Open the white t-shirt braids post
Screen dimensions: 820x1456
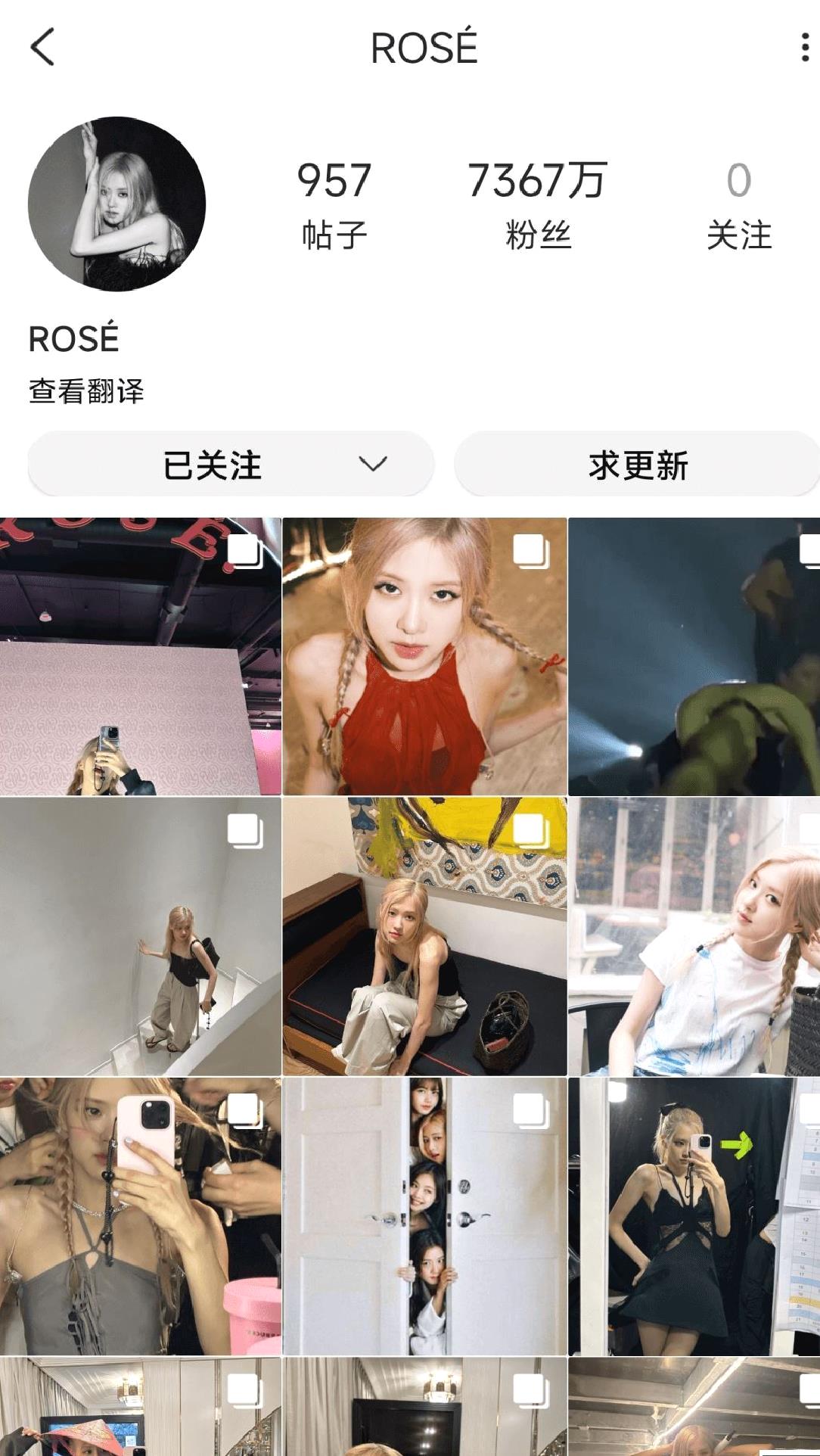(x=694, y=936)
